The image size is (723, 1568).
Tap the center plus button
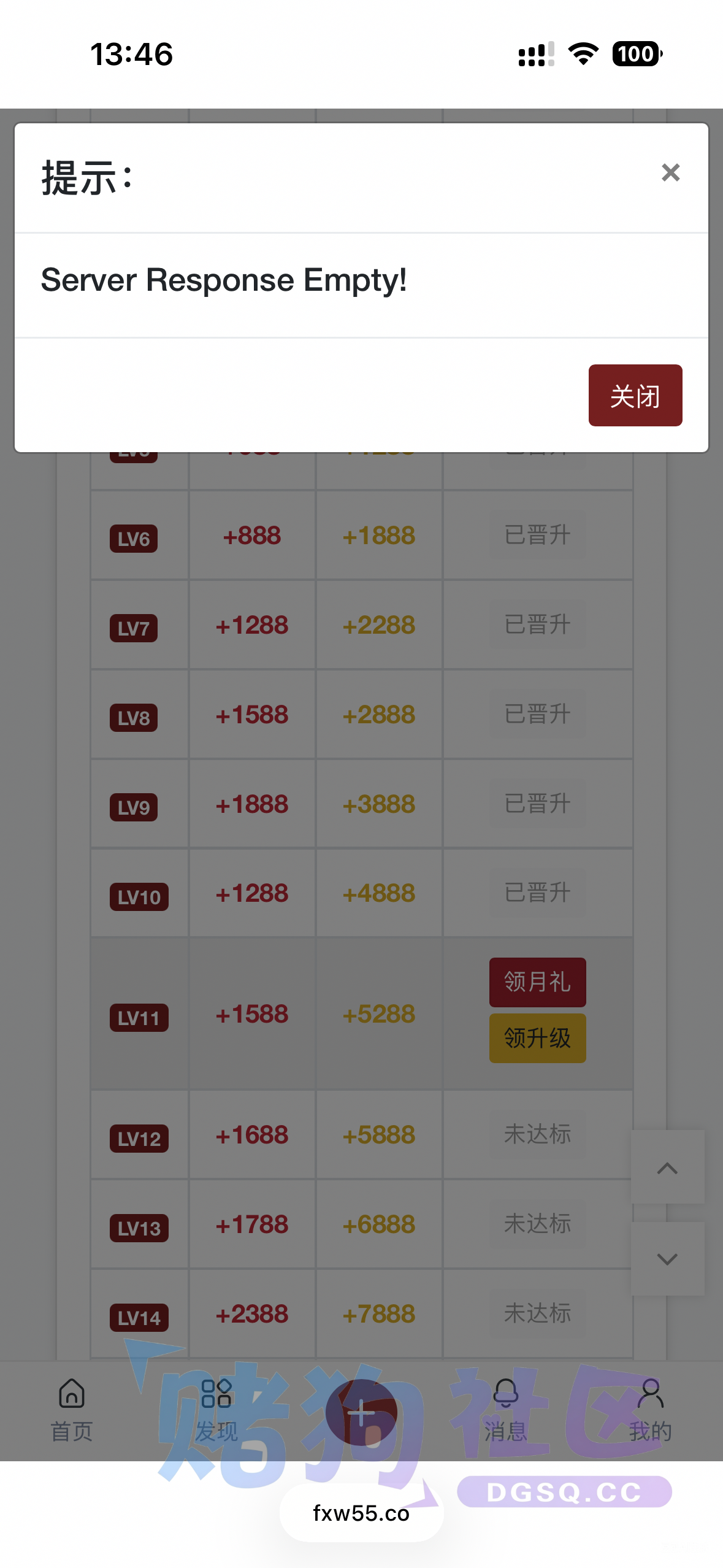(361, 1413)
